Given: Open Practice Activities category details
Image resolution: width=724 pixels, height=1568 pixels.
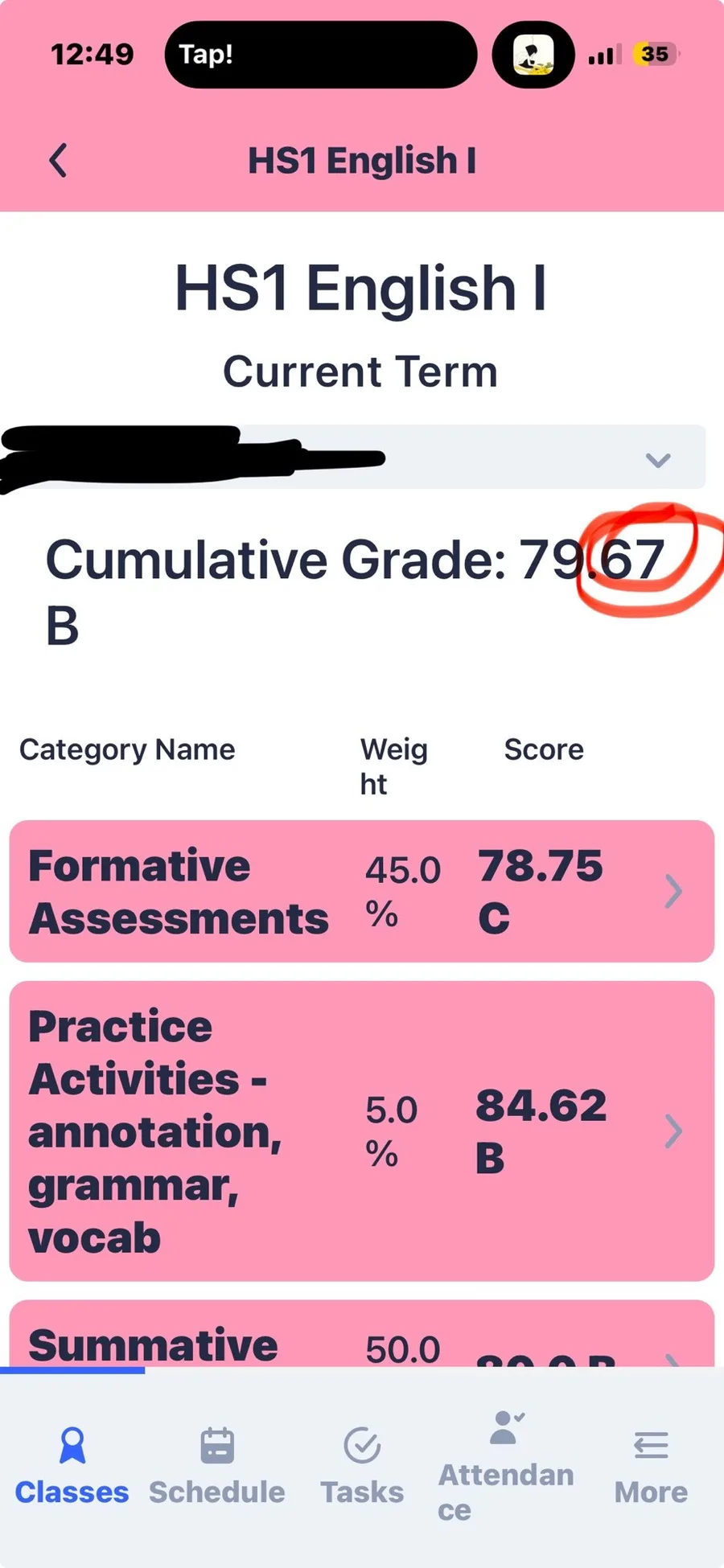Looking at the screenshot, I should (362, 1131).
